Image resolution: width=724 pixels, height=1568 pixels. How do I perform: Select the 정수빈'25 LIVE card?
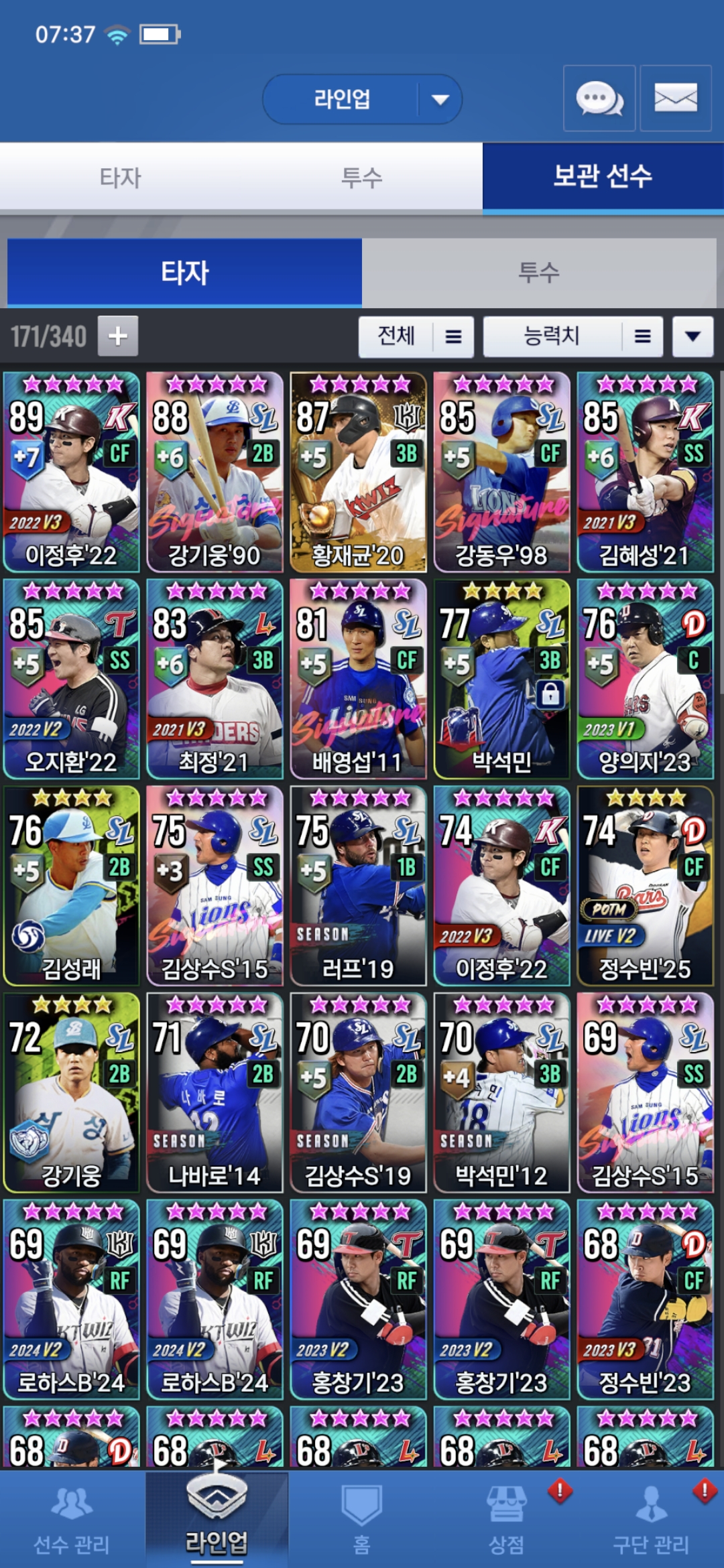(x=645, y=886)
